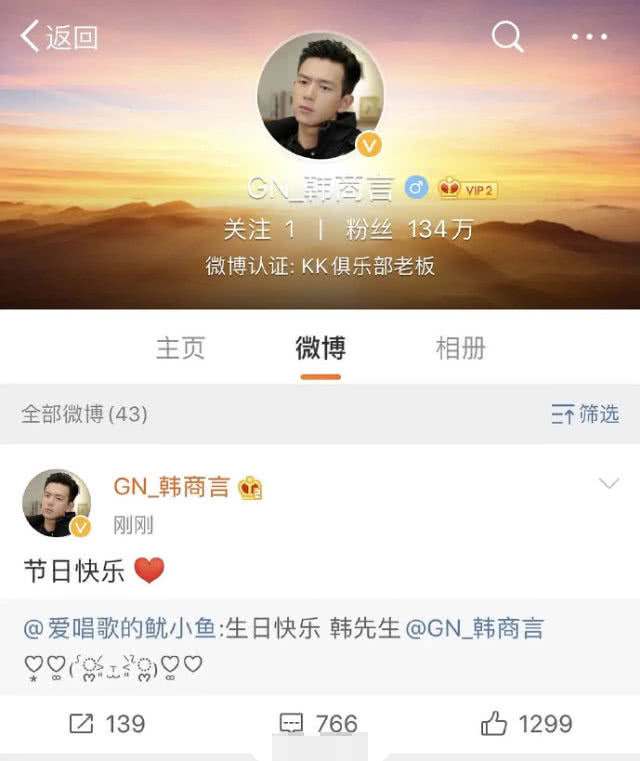Select the 微博 tab
The image size is (640, 761).
point(320,348)
